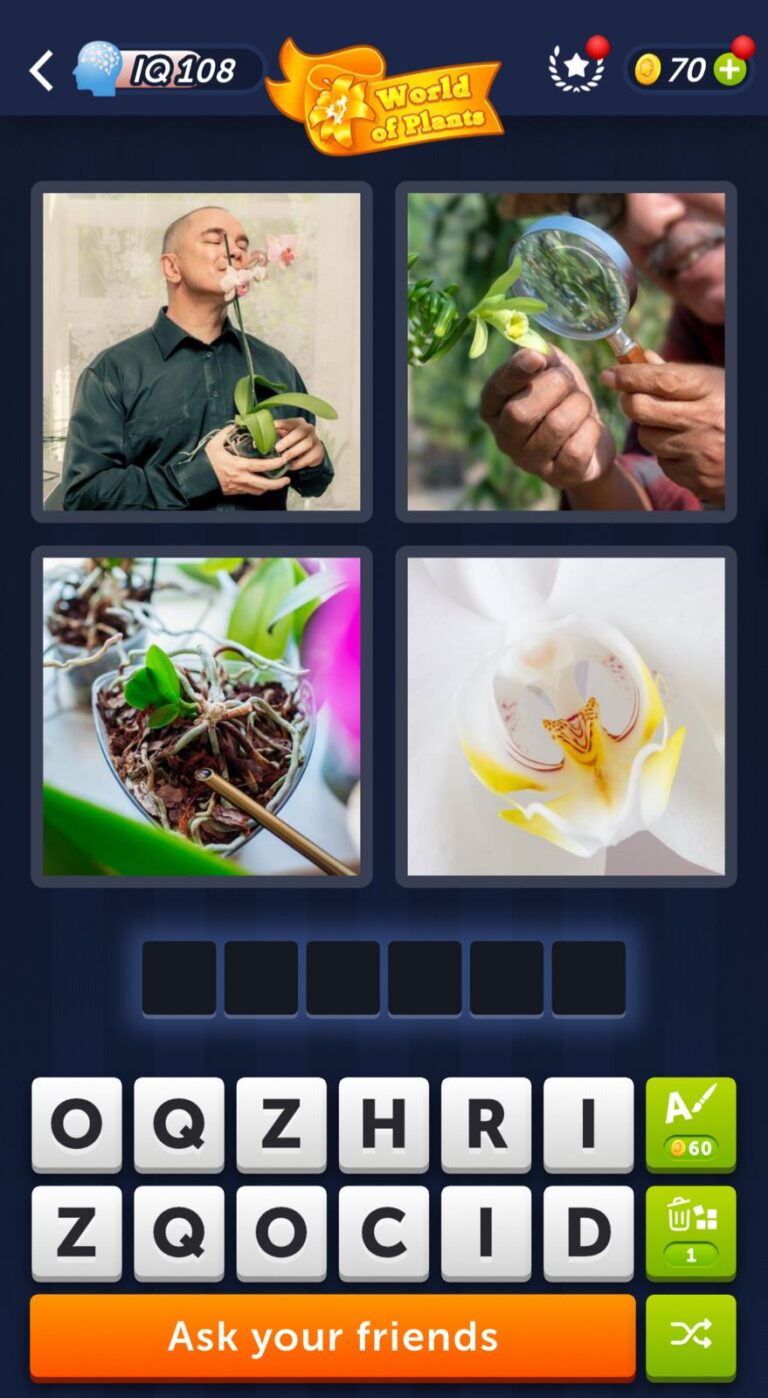Enlarge the magnifying glass flower photo

coord(566,351)
